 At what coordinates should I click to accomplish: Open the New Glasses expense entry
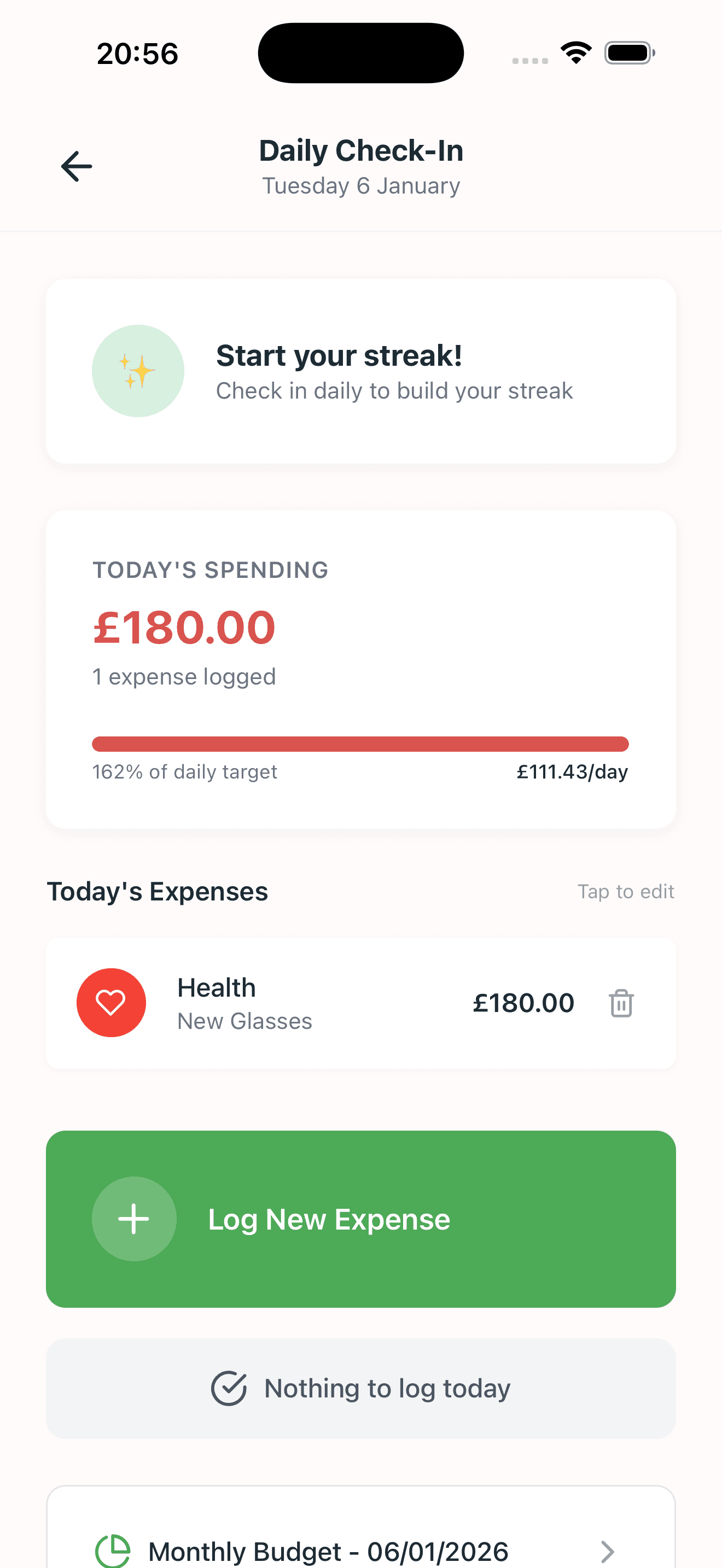click(x=304, y=1003)
